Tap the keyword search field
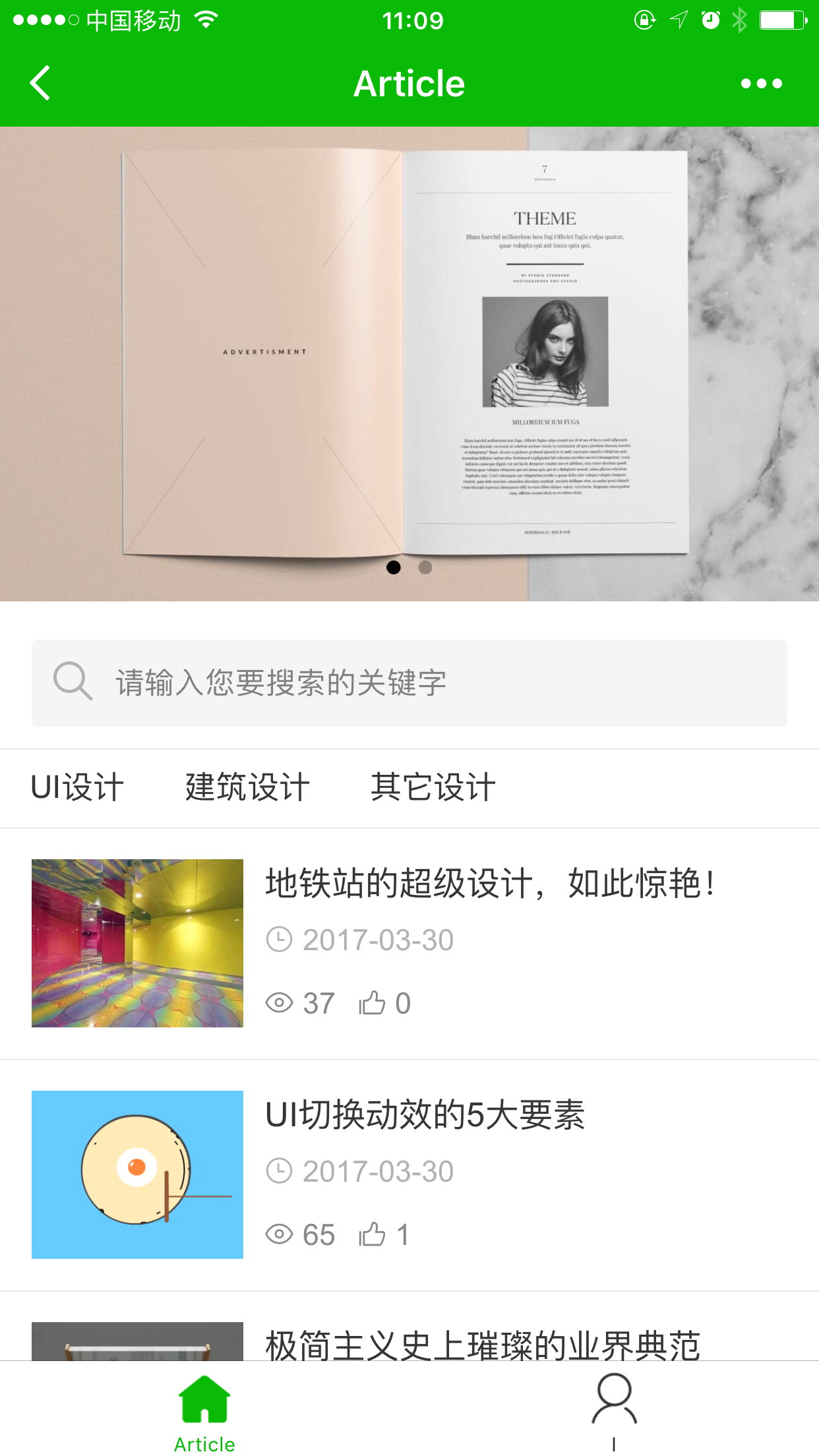819x1456 pixels. 409,683
